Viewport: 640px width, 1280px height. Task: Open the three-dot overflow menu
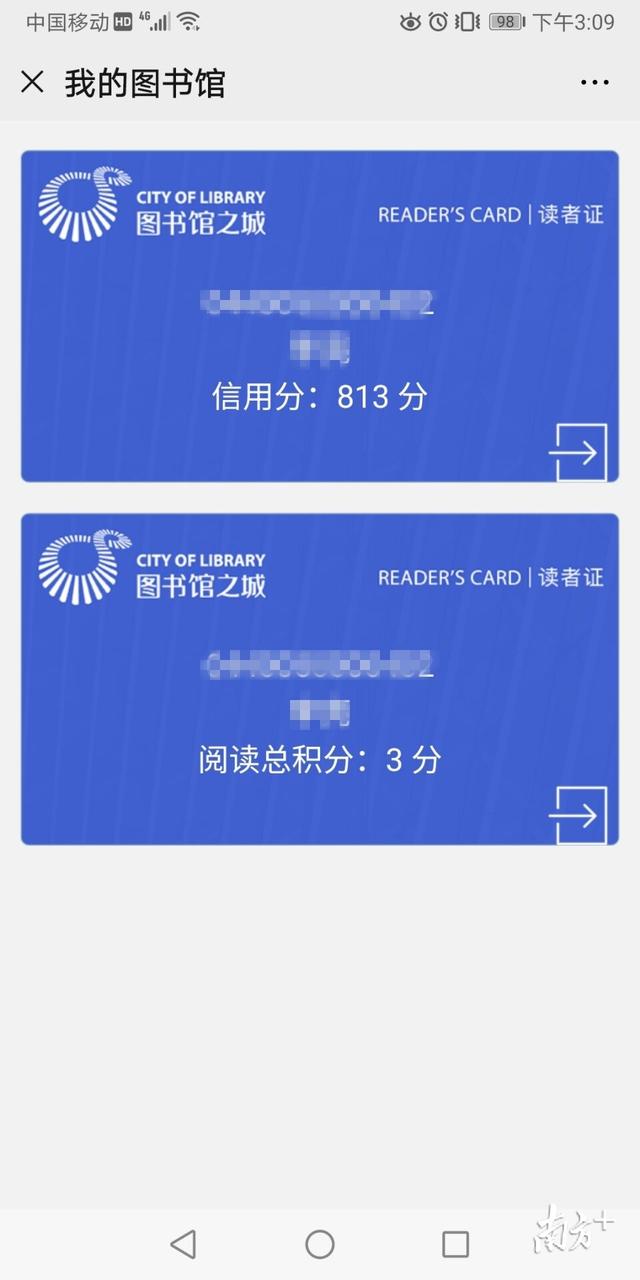click(x=595, y=82)
